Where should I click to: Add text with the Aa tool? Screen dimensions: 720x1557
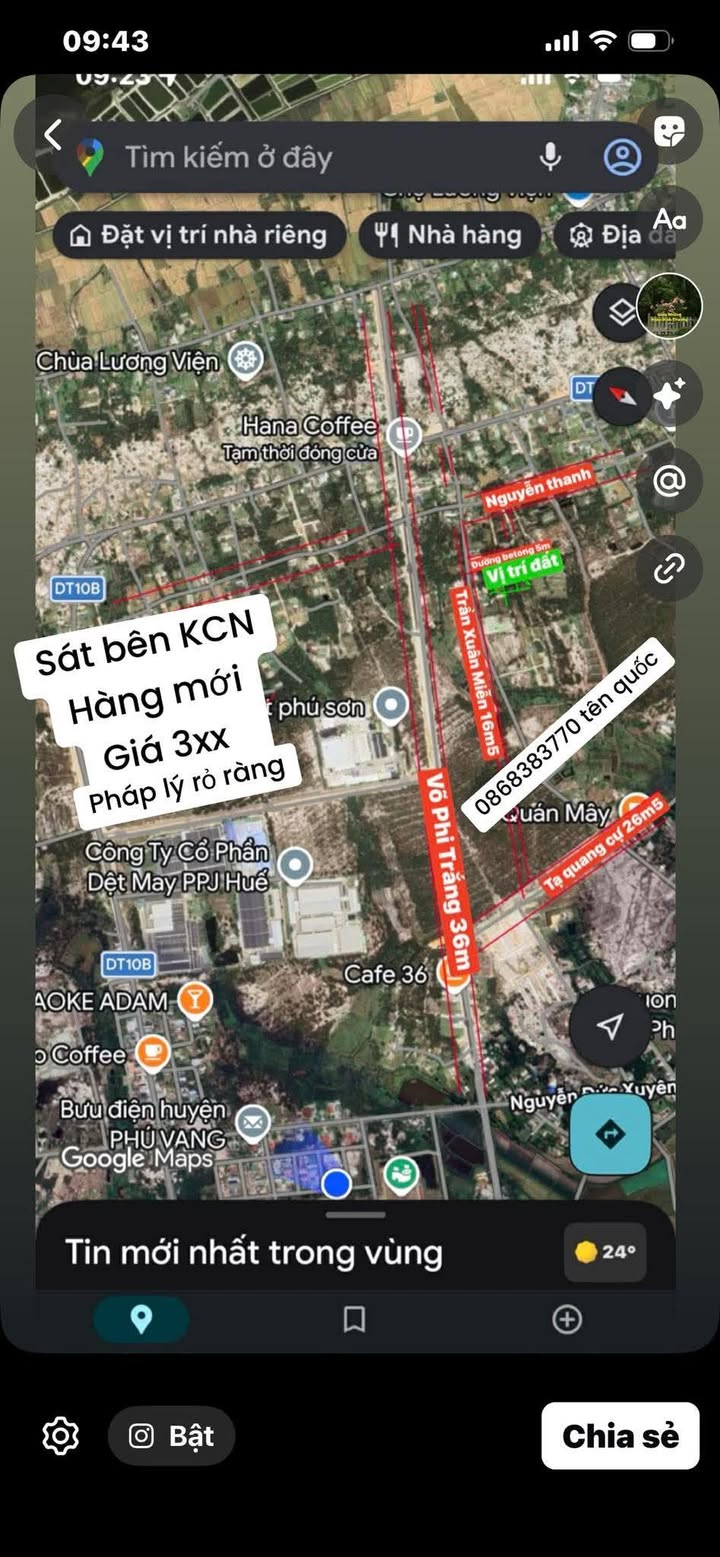click(x=669, y=218)
